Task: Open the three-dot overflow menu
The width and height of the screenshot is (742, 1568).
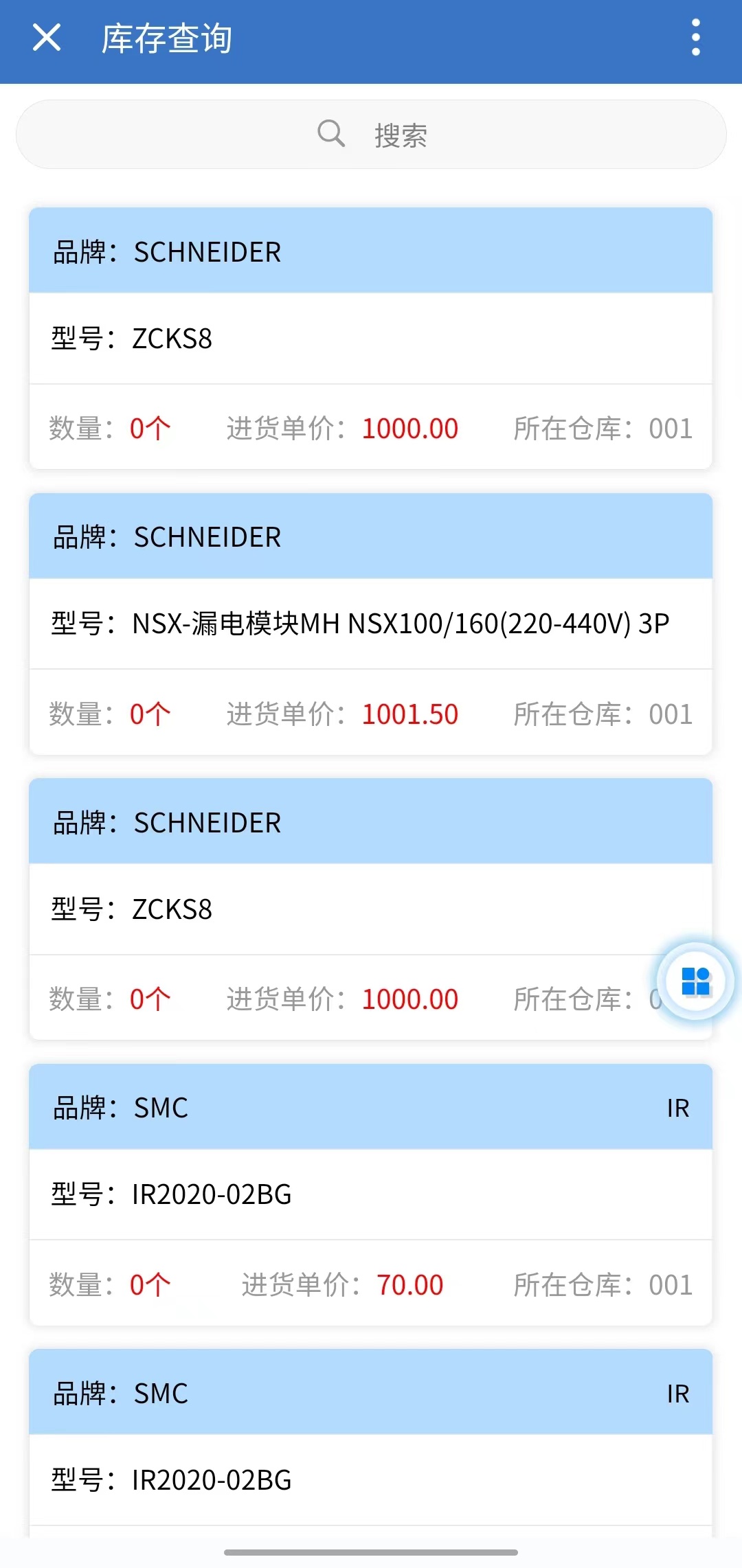Action: pos(695,37)
